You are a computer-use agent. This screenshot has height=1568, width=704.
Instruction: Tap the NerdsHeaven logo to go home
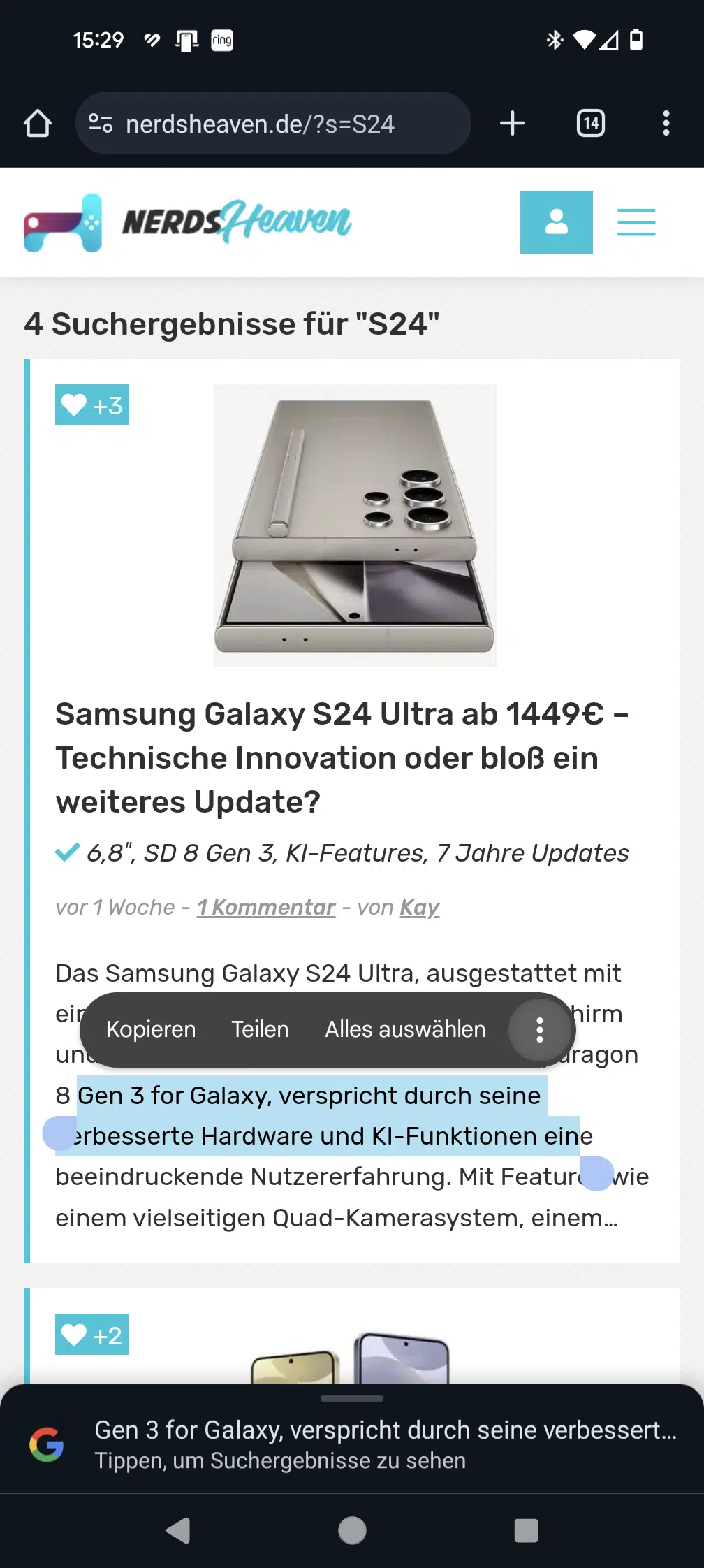[187, 222]
